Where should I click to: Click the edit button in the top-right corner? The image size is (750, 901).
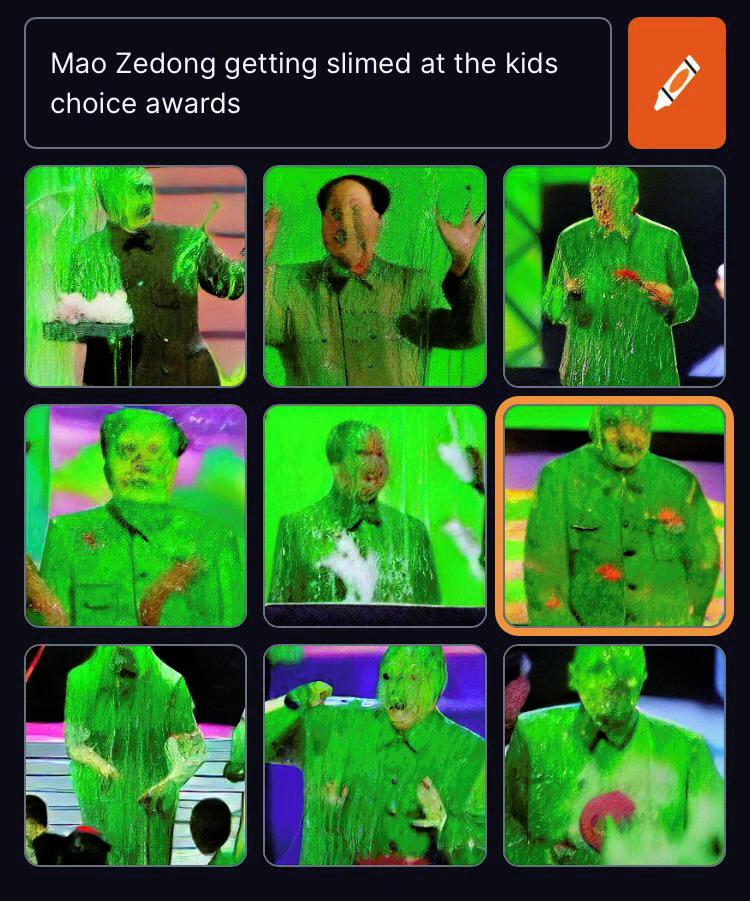click(x=677, y=80)
